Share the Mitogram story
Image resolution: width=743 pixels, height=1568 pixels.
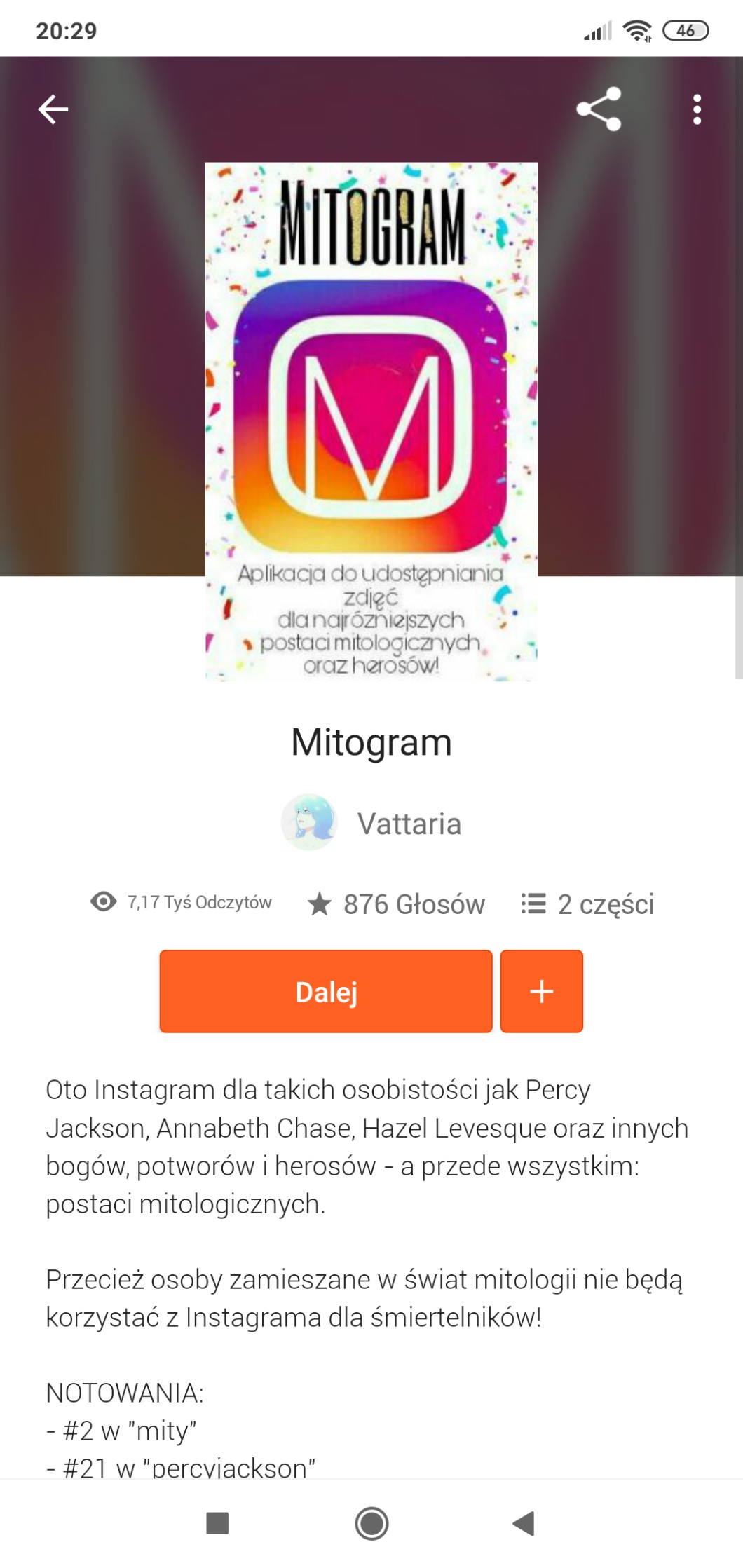click(599, 109)
